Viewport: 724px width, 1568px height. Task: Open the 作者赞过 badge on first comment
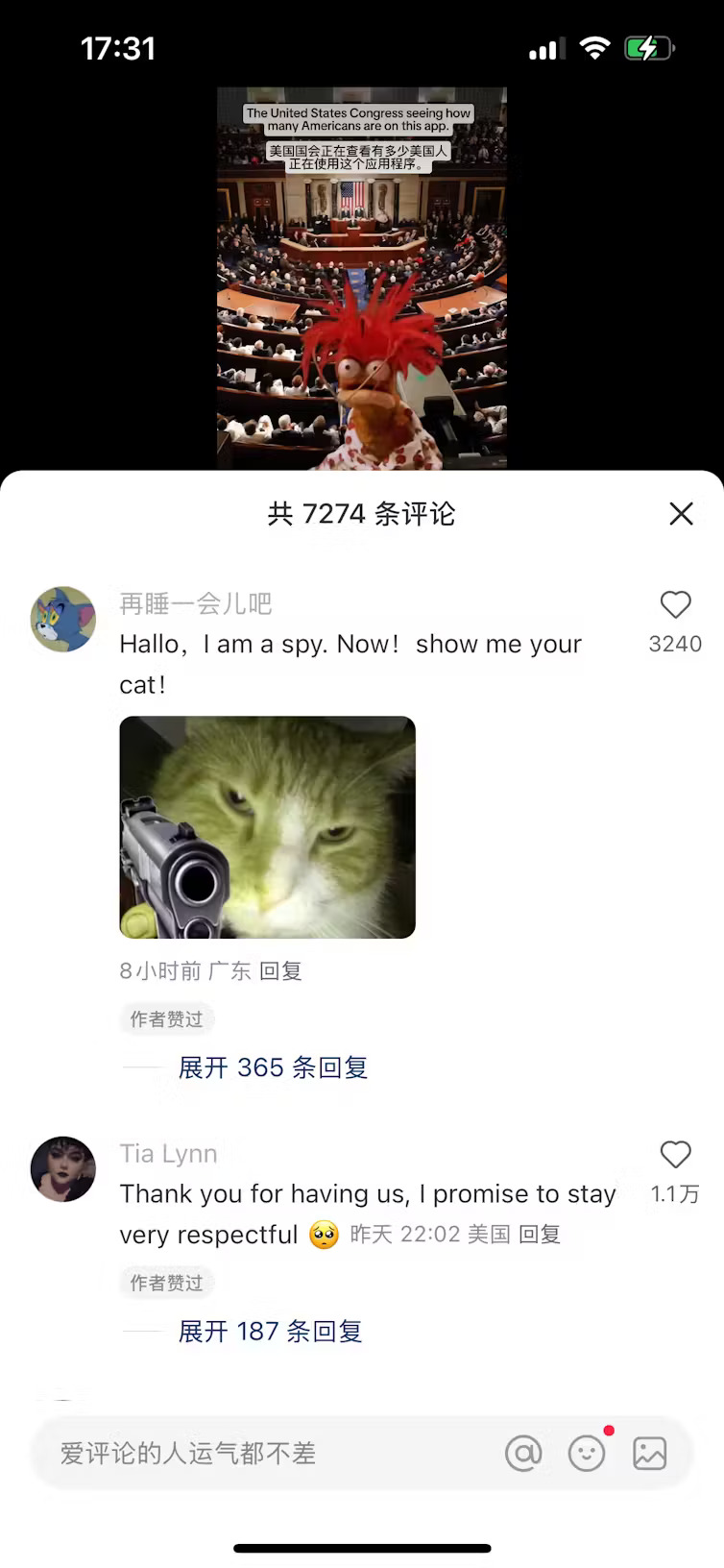(x=166, y=1019)
